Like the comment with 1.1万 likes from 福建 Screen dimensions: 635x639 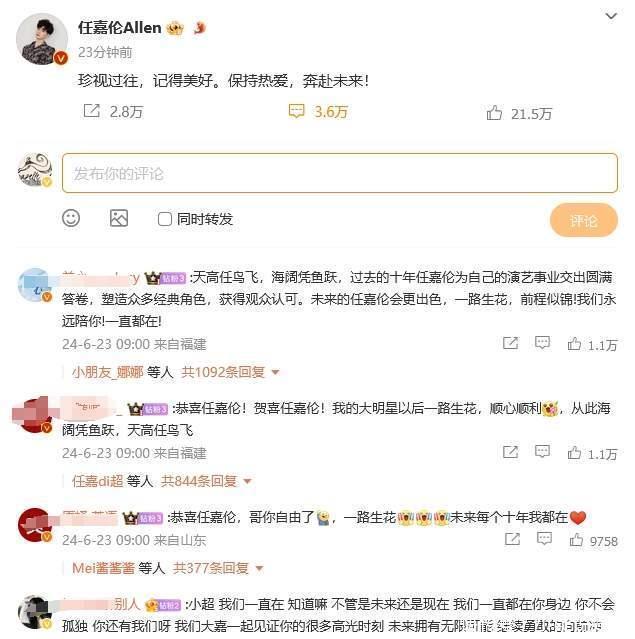click(x=574, y=344)
